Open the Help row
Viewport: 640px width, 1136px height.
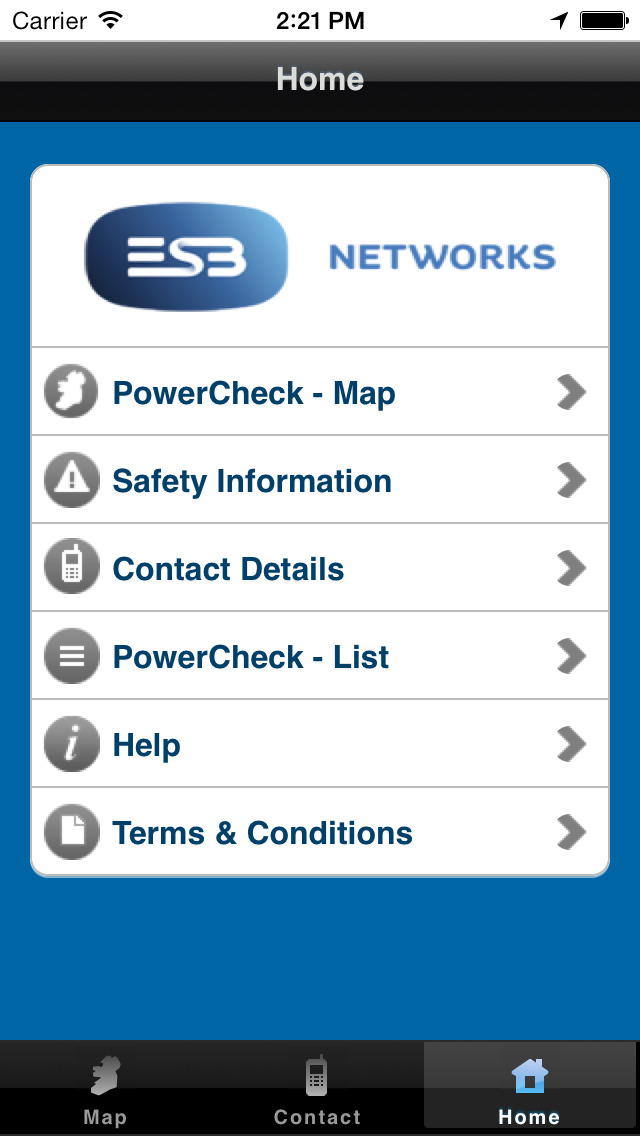pos(320,744)
